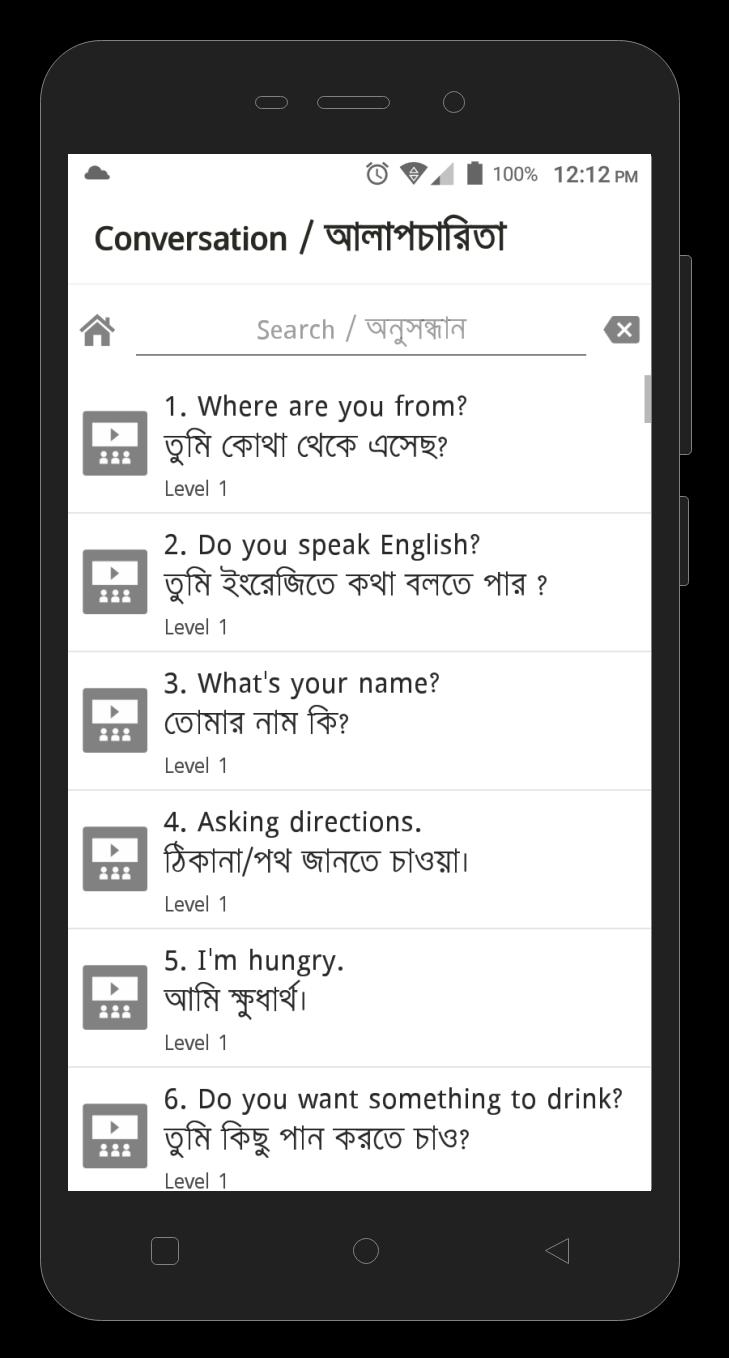The image size is (729, 1358).
Task: Select lesson 4. Asking directions.
Action: (360, 860)
